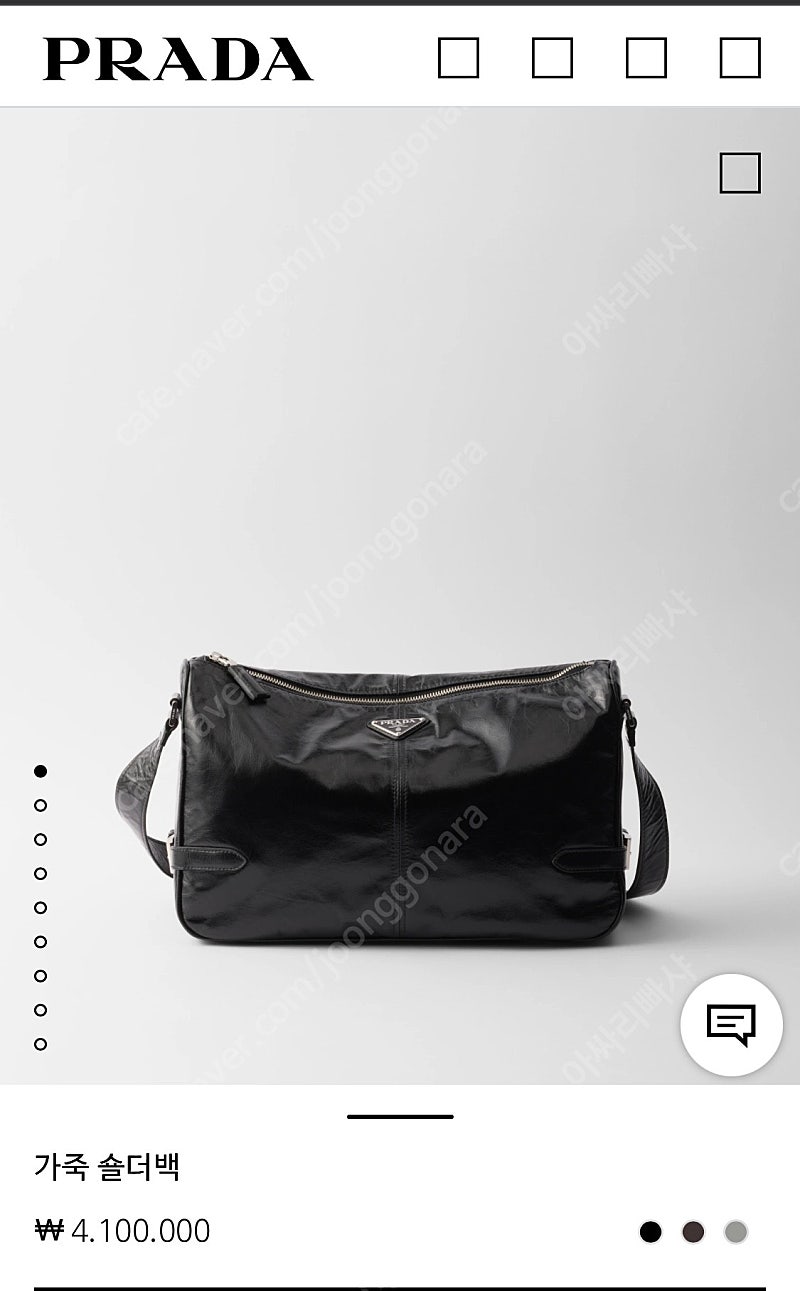Viewport: 800px width, 1291px height.
Task: Select the black color swatch
Action: 651,1232
